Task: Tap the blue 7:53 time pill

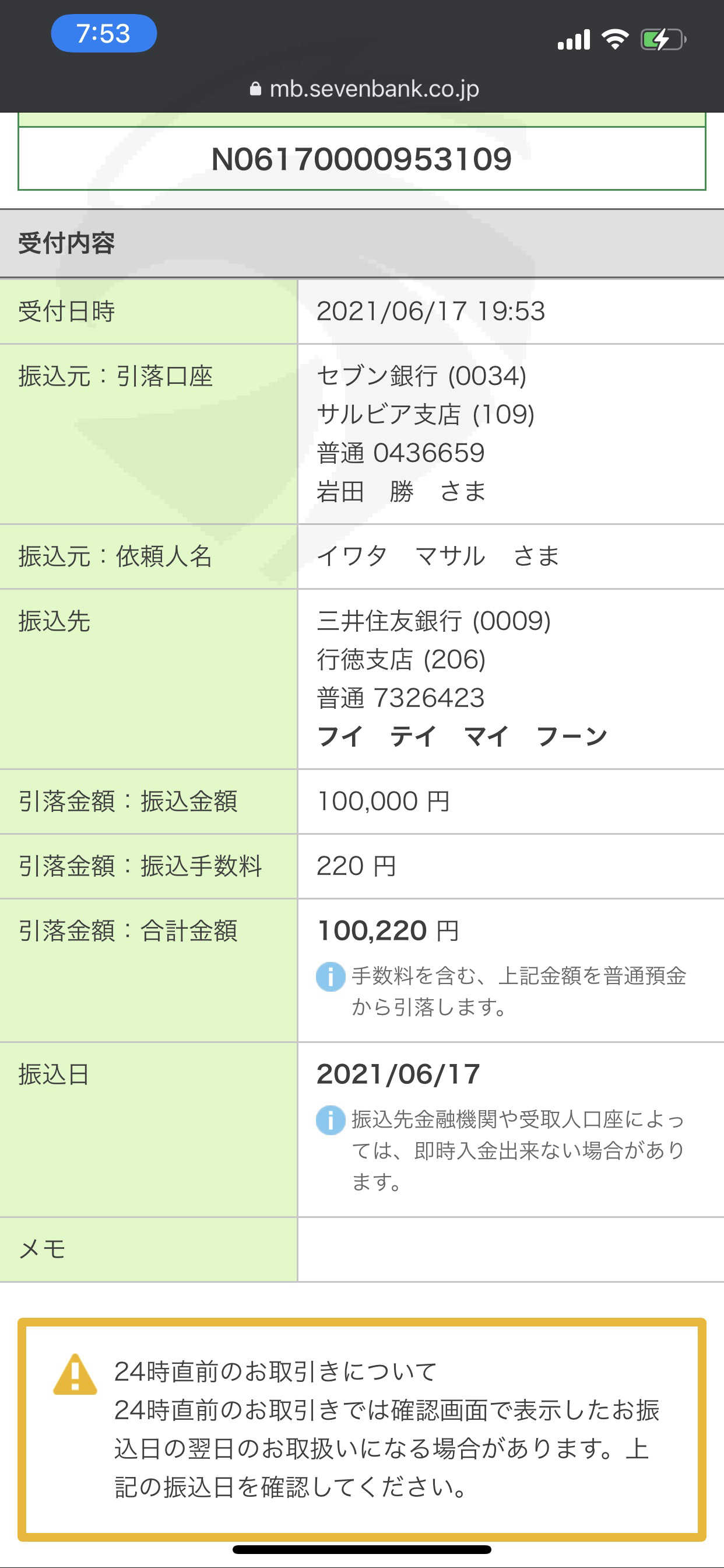Action: (x=104, y=33)
